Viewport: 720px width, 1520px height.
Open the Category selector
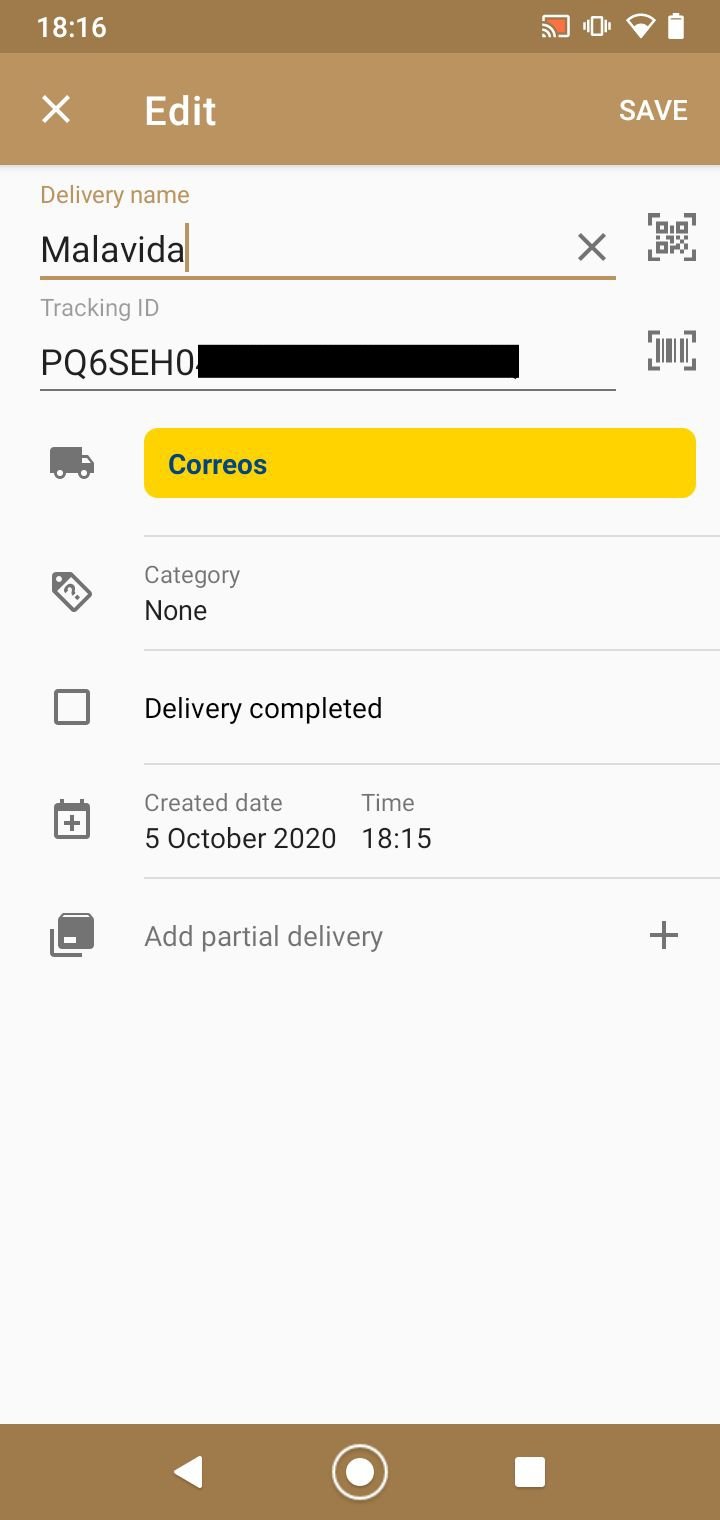tap(431, 593)
